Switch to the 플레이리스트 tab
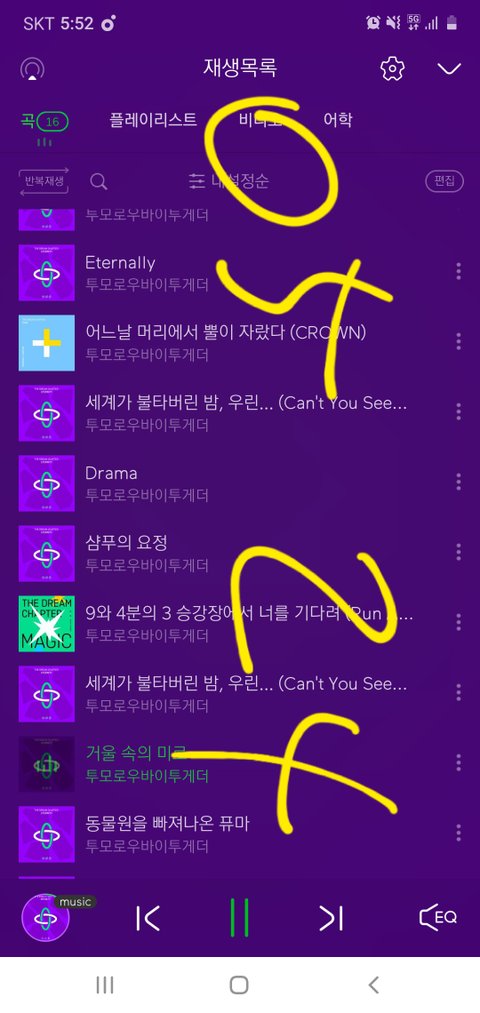The height and width of the screenshot is (1013, 480). tap(153, 120)
